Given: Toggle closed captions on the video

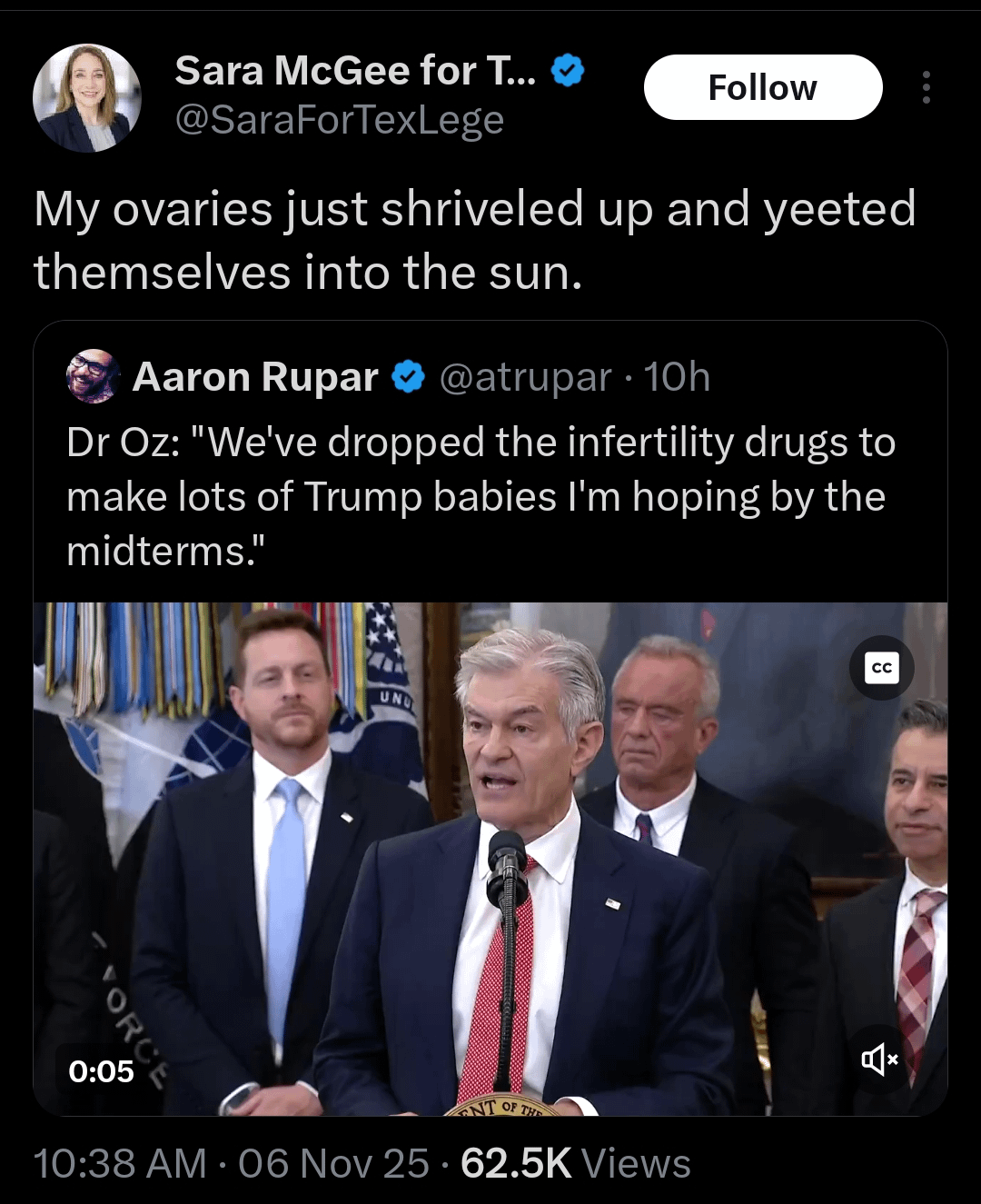Looking at the screenshot, I should pos(881,668).
